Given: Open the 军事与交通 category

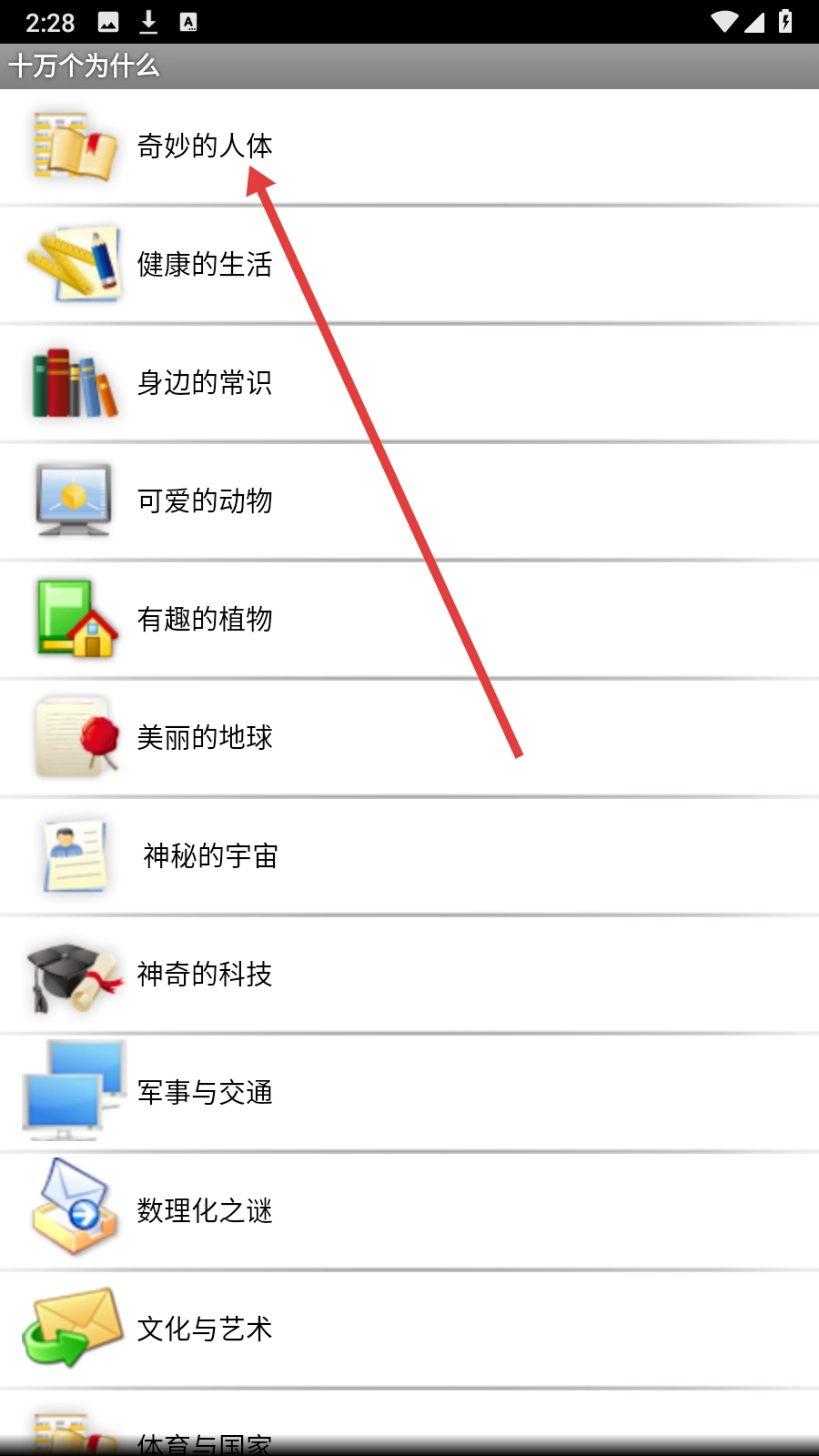Looking at the screenshot, I should 205,1092.
